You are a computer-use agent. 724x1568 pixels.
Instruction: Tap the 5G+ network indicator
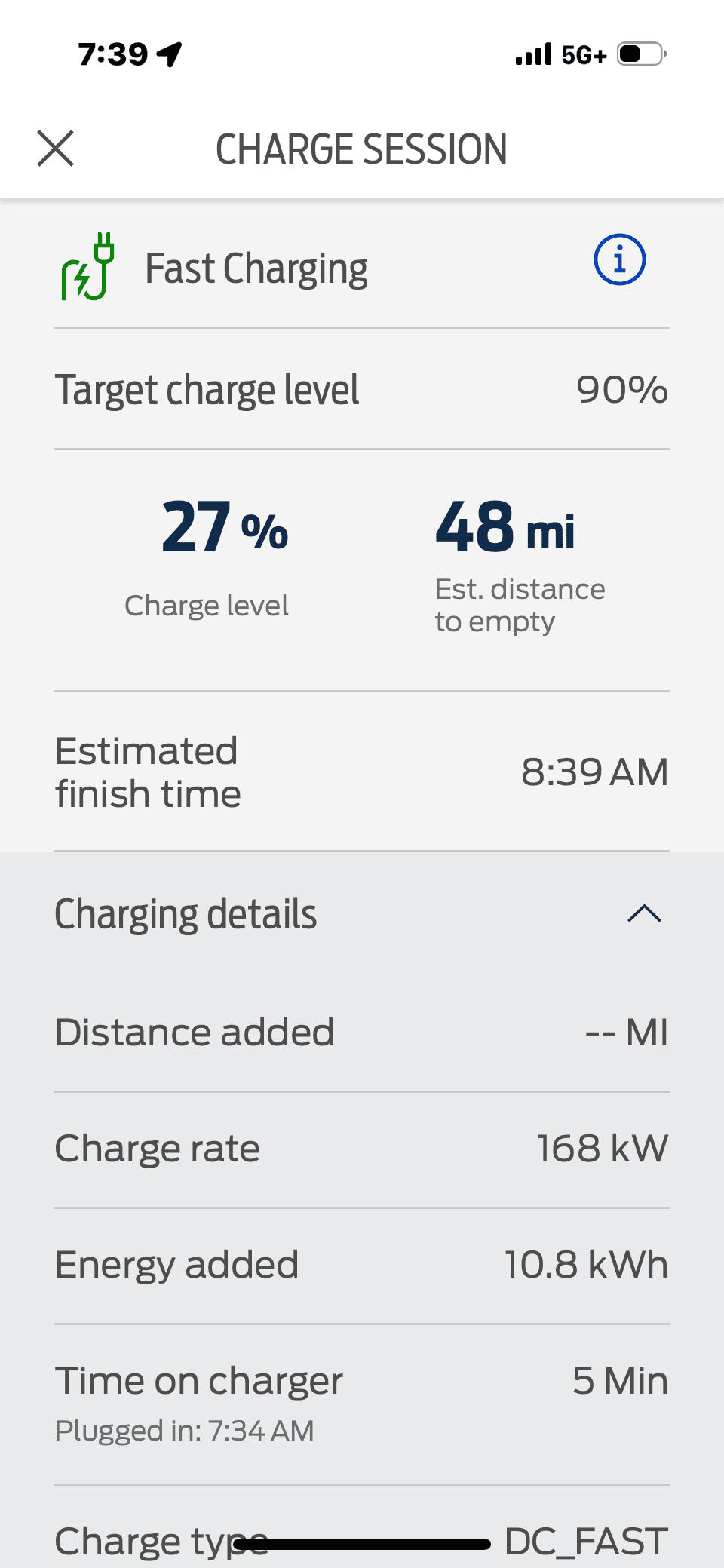point(582,54)
